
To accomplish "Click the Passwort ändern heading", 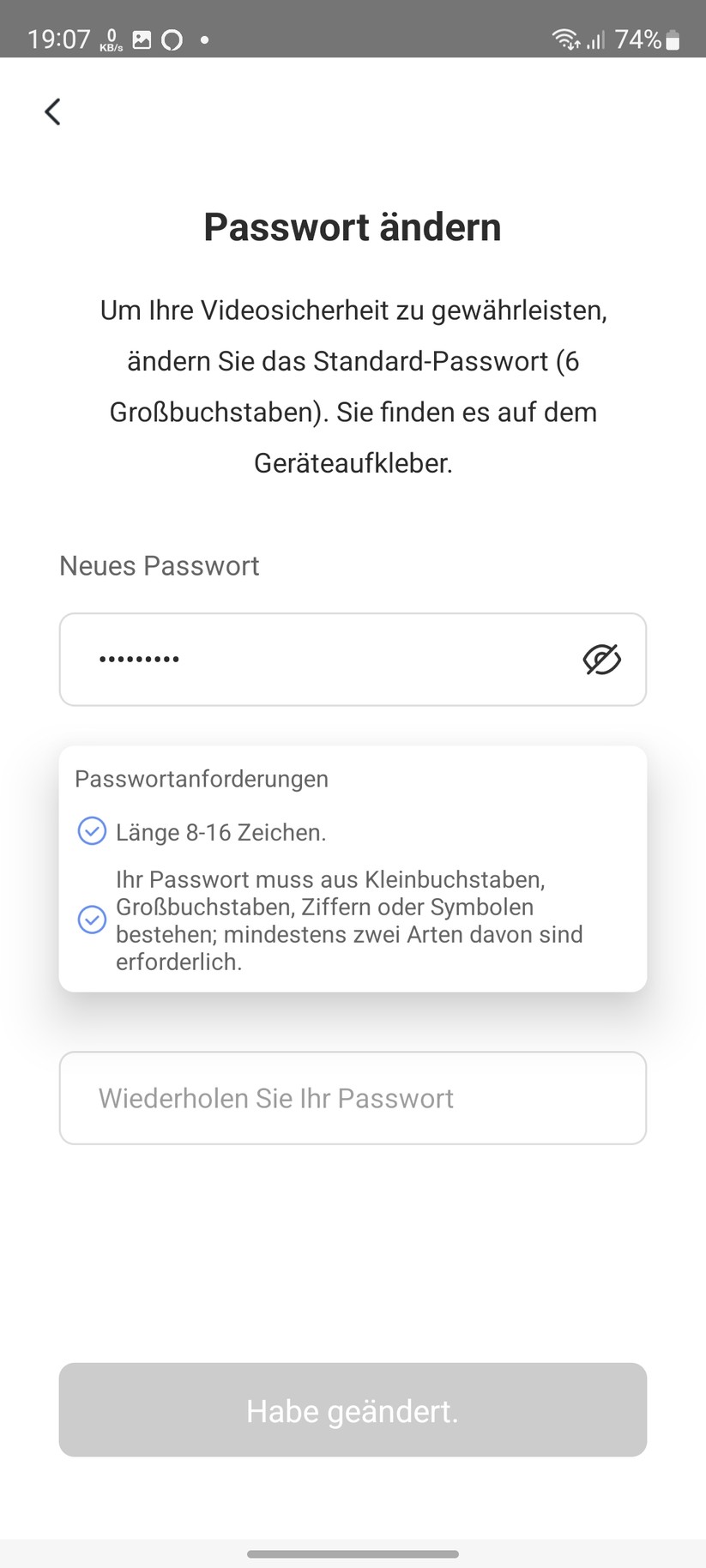I will pos(352,226).
